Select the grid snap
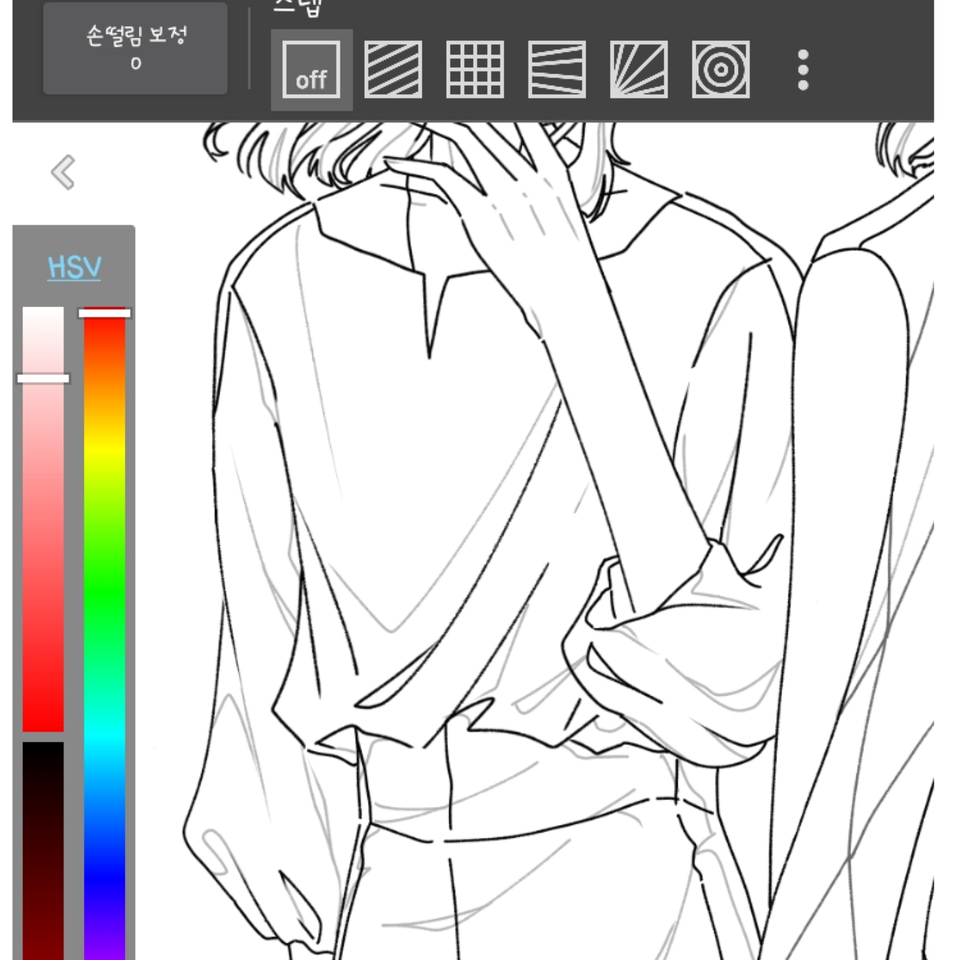 (475, 70)
